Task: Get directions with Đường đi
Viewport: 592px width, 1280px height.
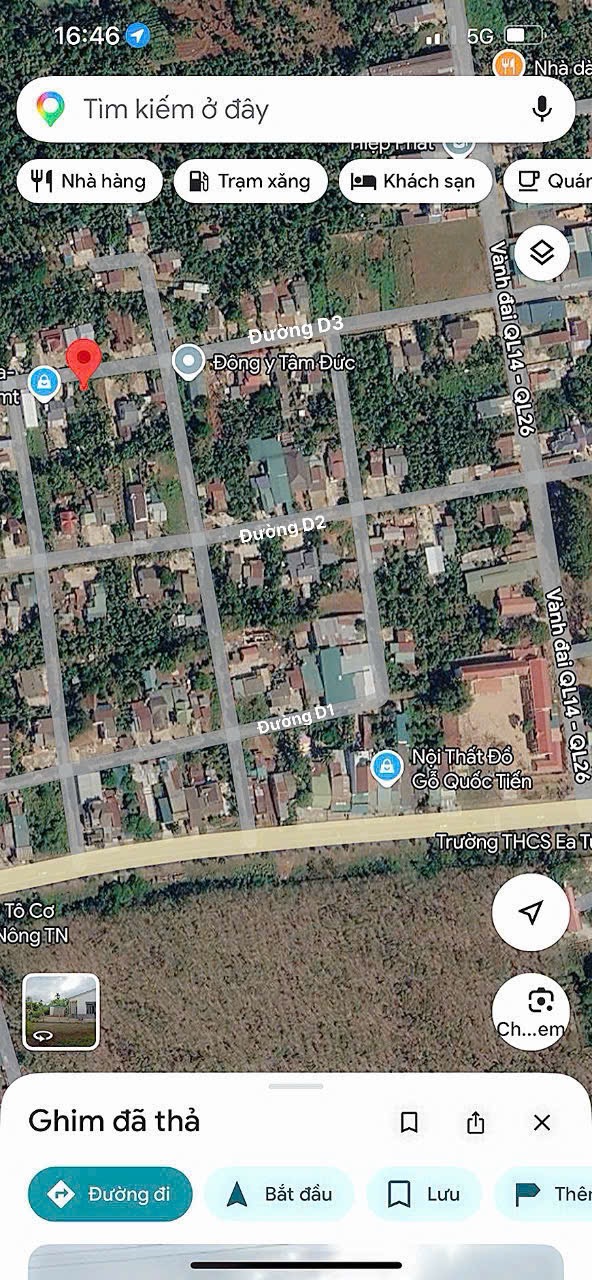Action: [x=110, y=1194]
